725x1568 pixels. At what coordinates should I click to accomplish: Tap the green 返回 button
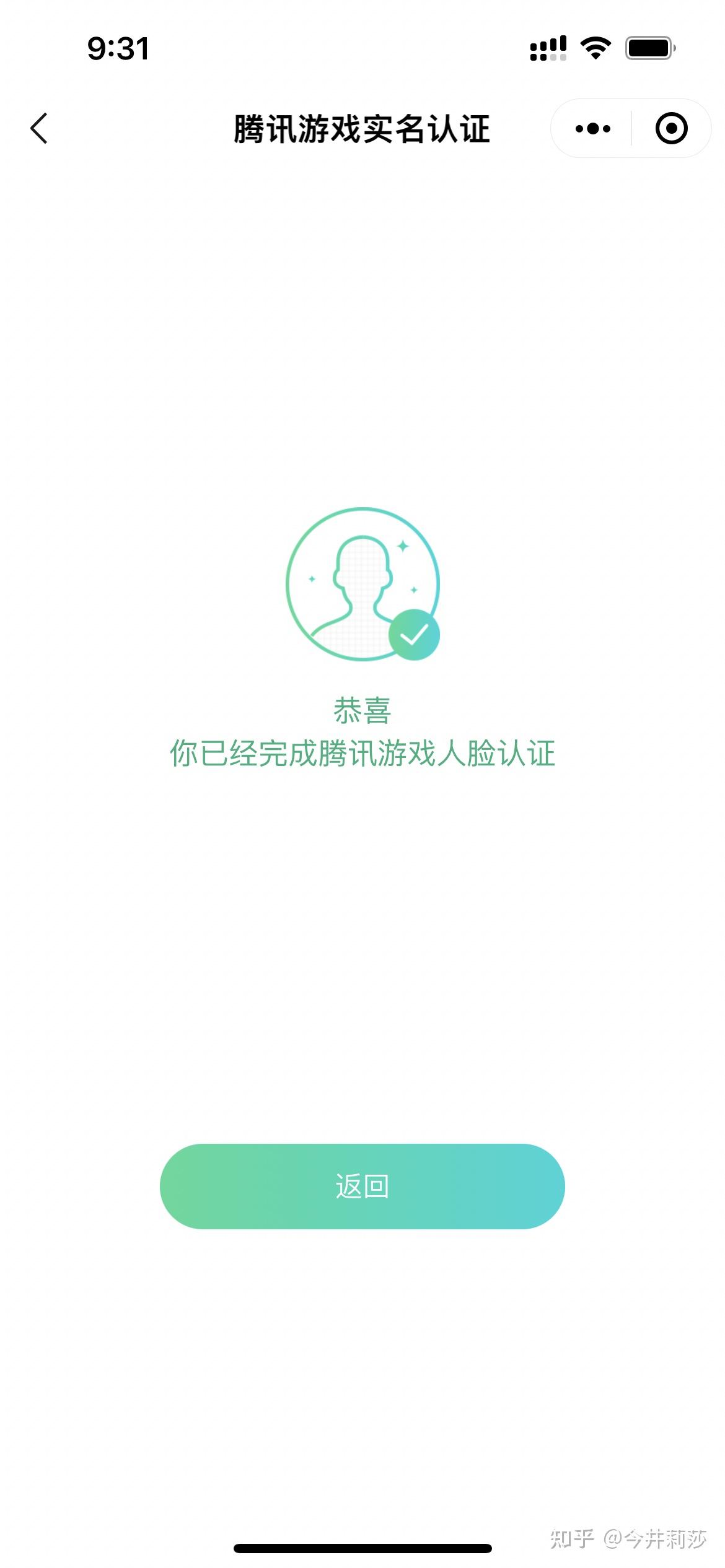click(362, 1186)
